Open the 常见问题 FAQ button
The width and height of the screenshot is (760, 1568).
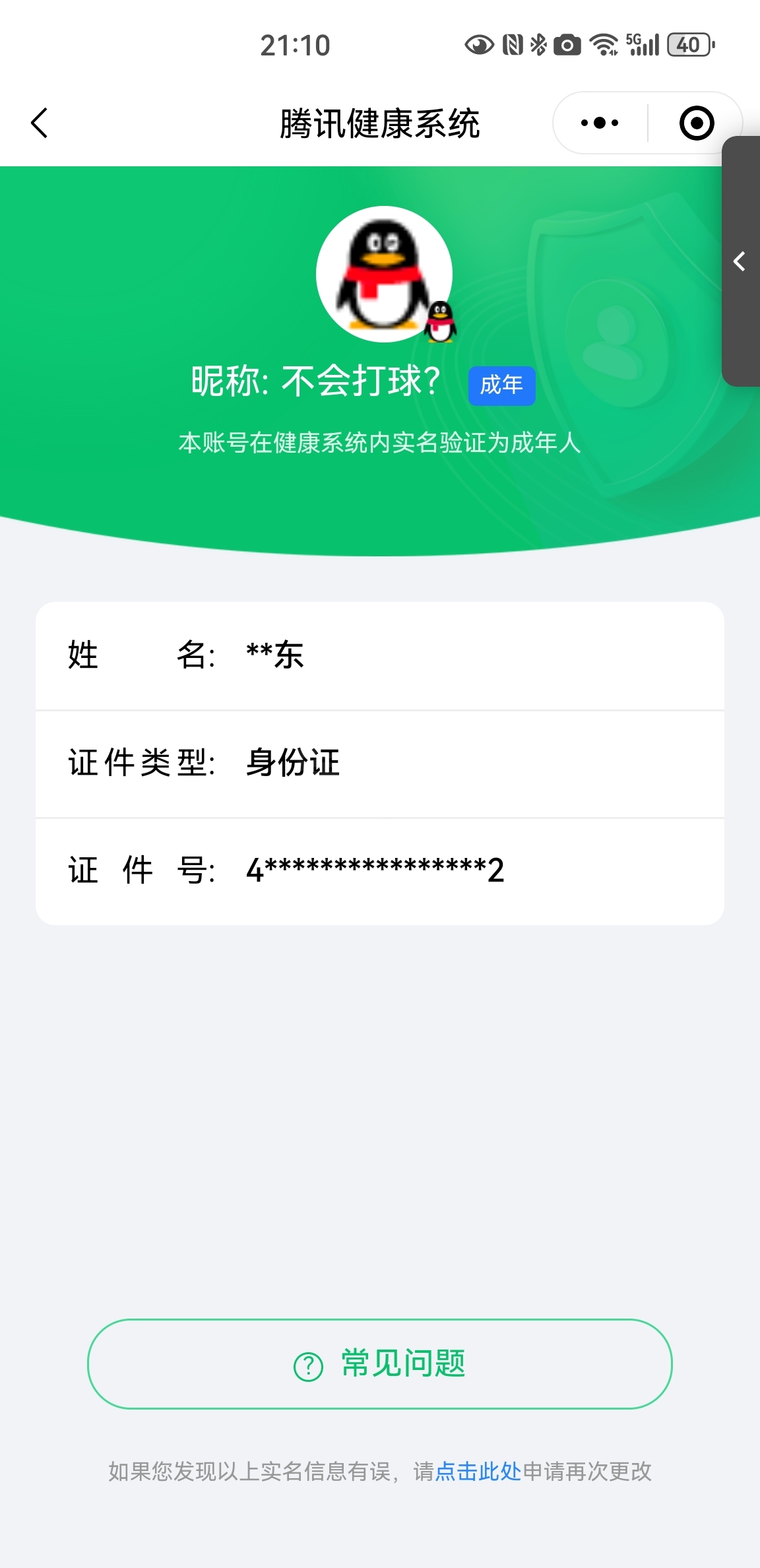coord(380,1363)
